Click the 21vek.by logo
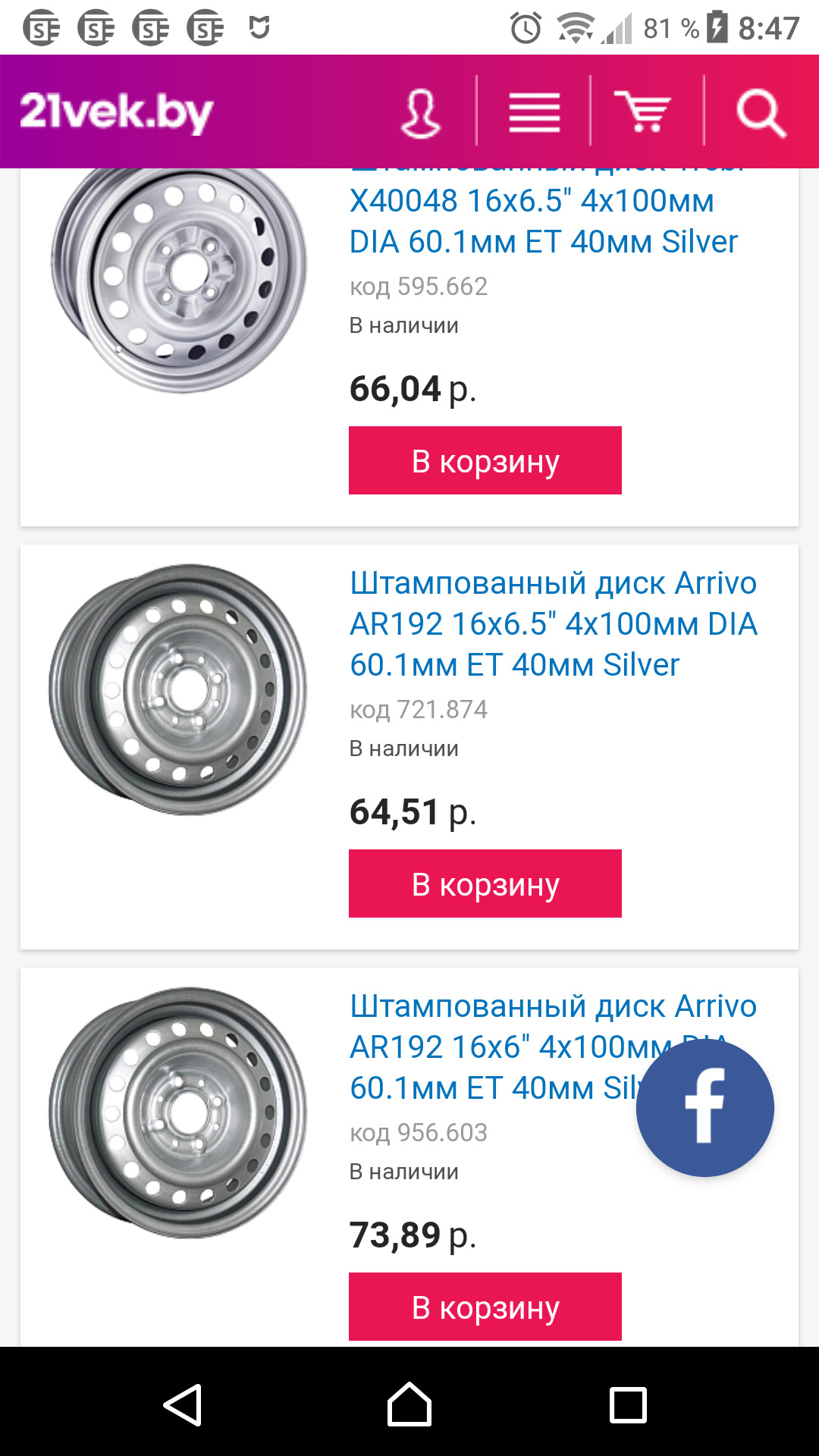The height and width of the screenshot is (1456, 819). click(x=115, y=112)
